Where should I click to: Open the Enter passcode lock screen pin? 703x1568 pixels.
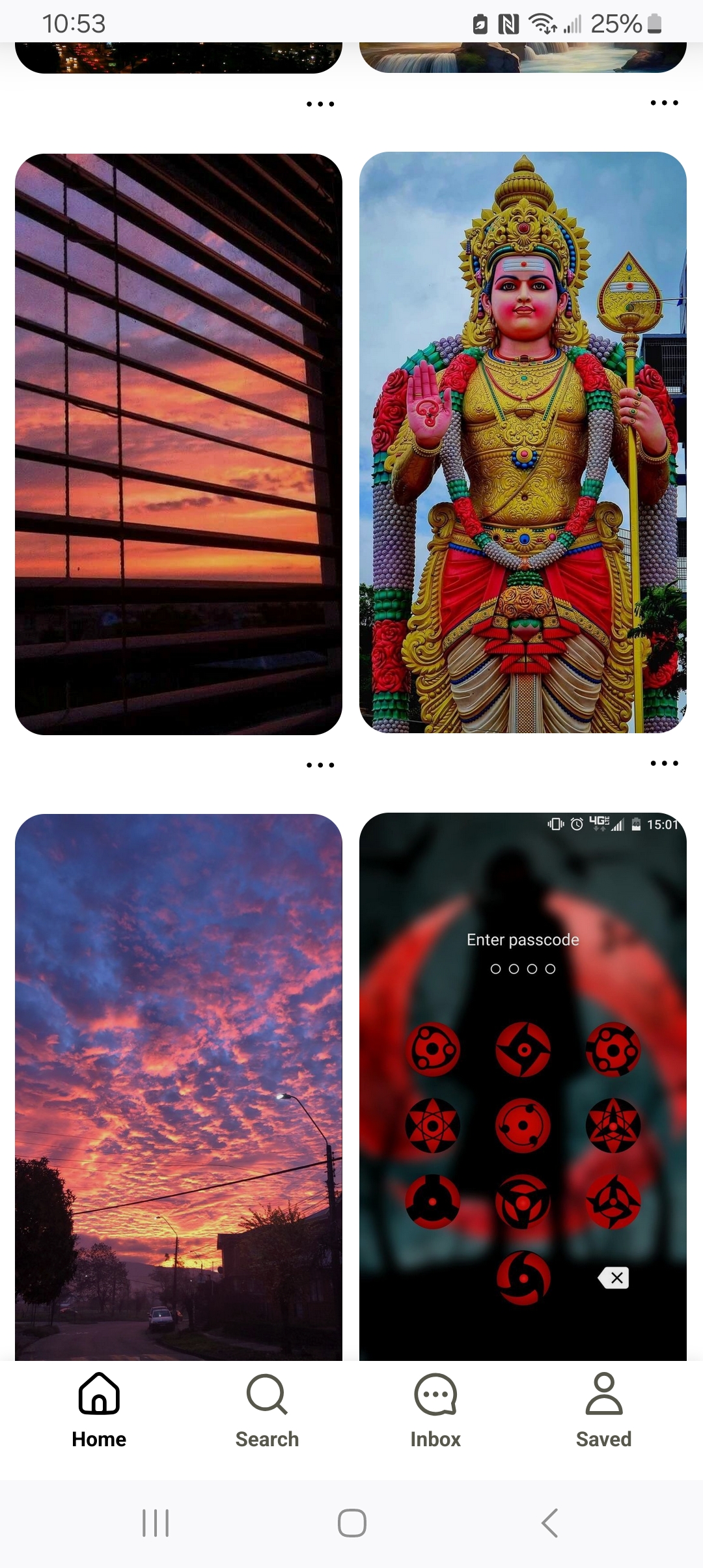click(x=523, y=1086)
